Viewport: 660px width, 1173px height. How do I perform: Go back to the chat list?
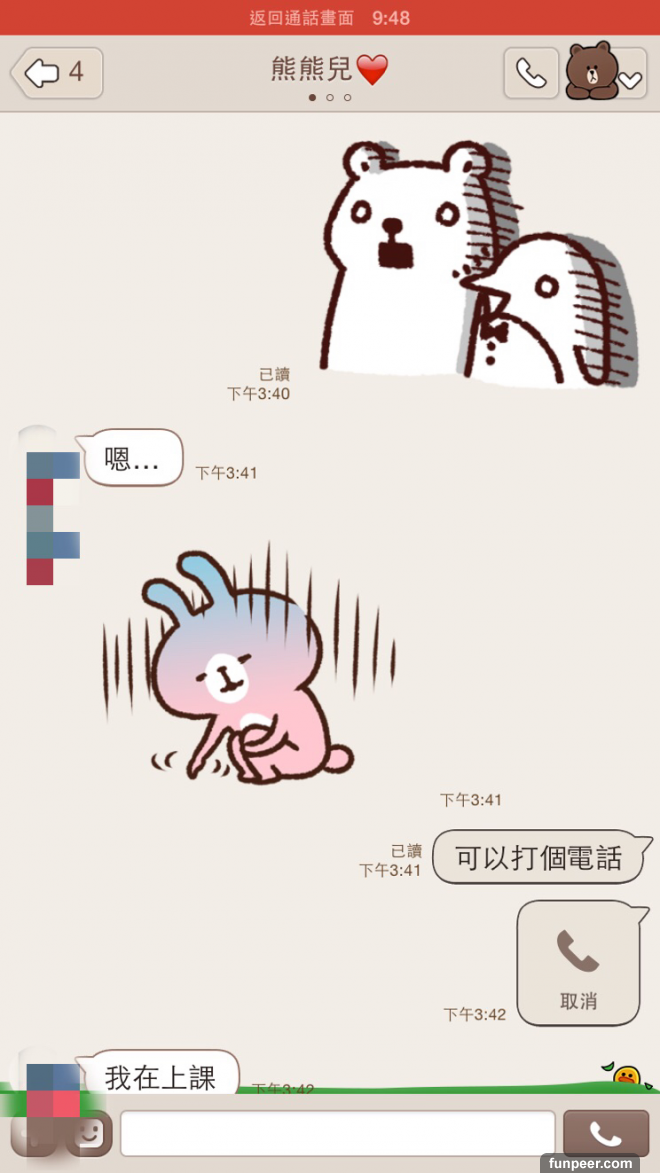point(57,73)
